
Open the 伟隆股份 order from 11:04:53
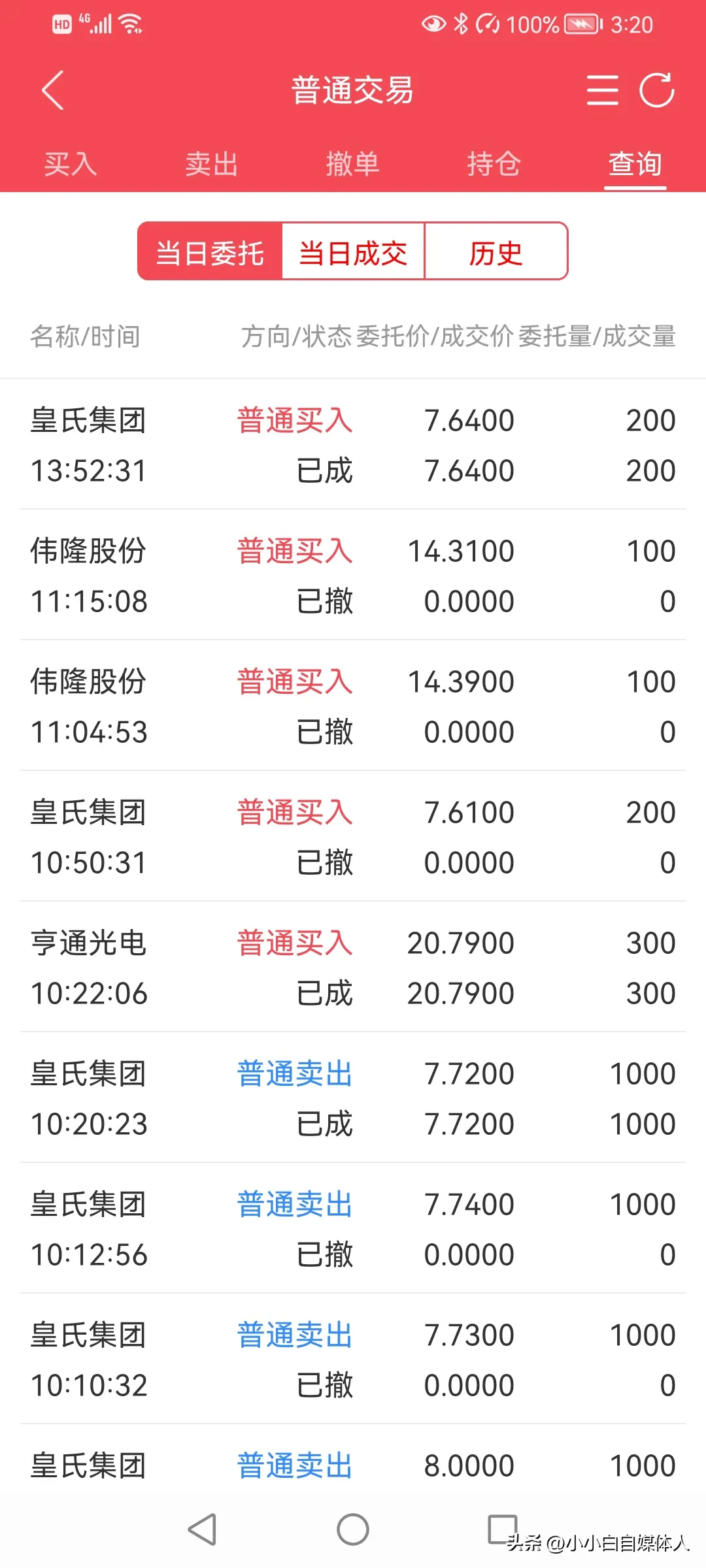[x=353, y=706]
